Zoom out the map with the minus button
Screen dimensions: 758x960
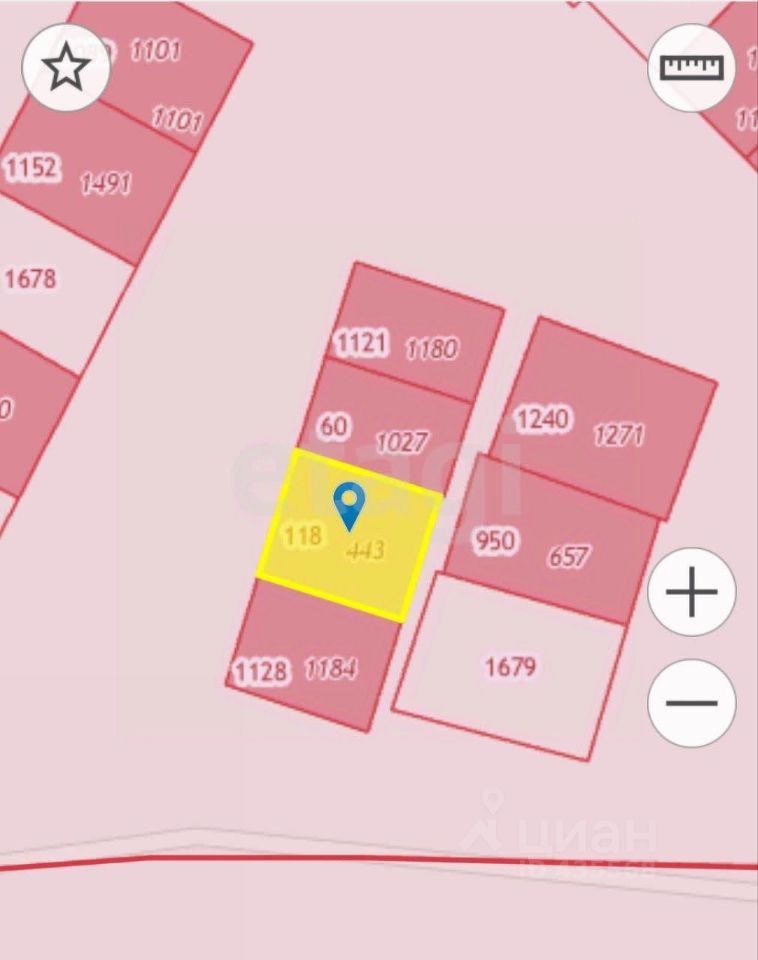point(692,702)
